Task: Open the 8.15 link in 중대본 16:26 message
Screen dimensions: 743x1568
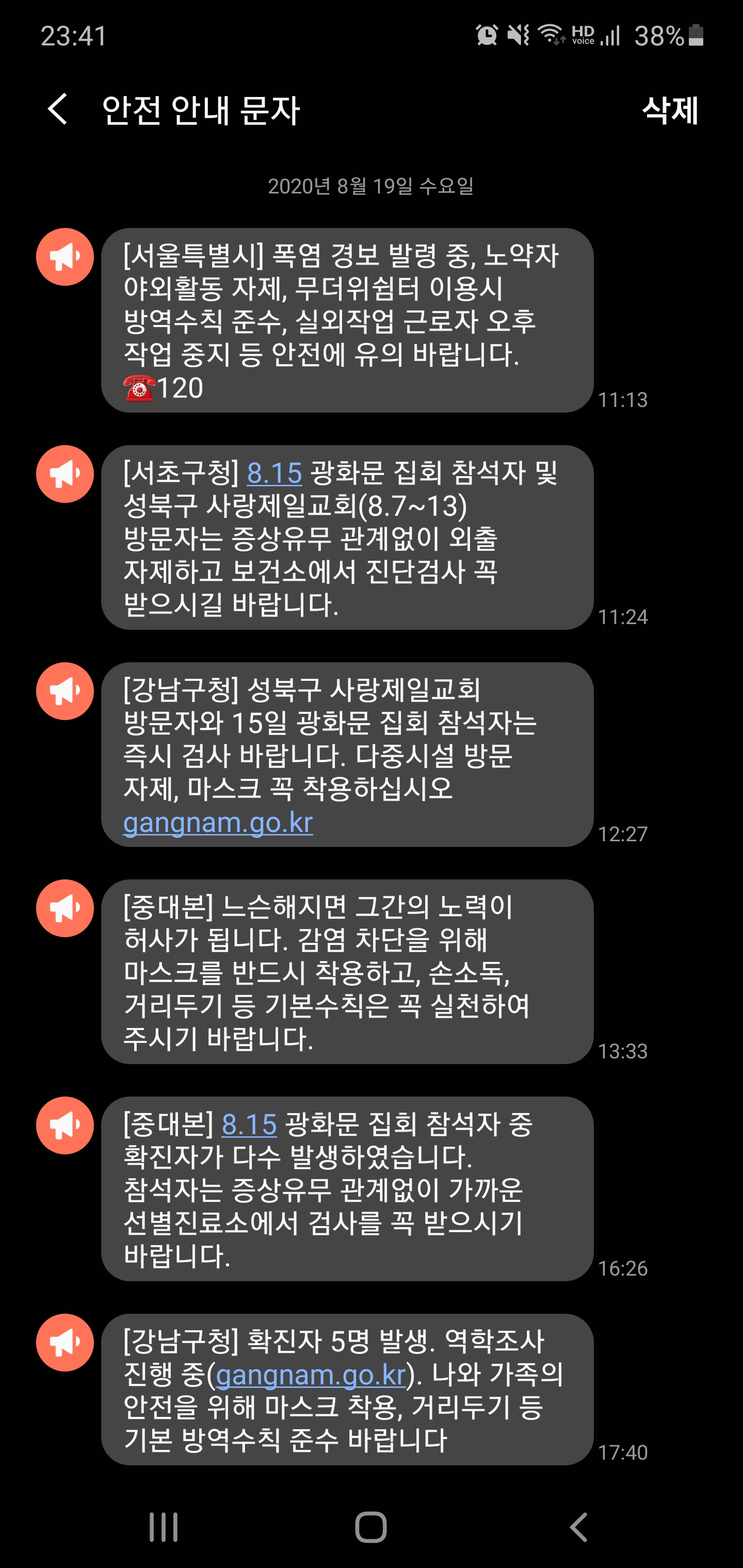Action: (x=249, y=1125)
